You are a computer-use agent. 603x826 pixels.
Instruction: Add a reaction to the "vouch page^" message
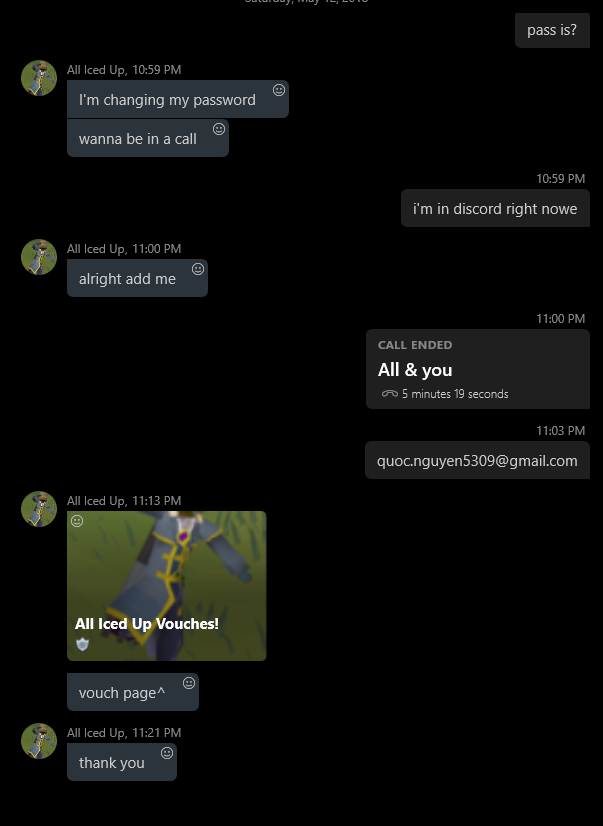pyautogui.click(x=189, y=683)
